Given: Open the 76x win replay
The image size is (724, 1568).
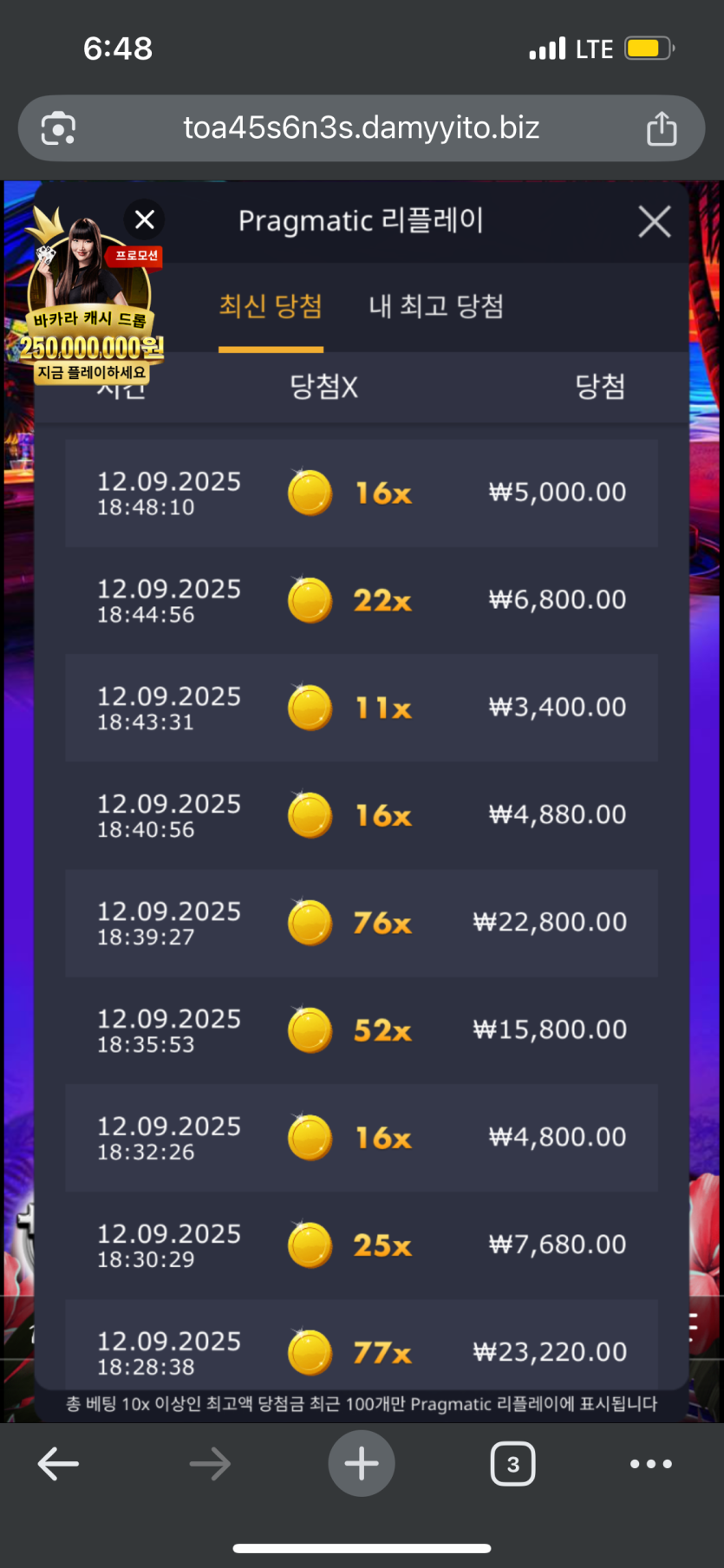Looking at the screenshot, I should point(361,923).
